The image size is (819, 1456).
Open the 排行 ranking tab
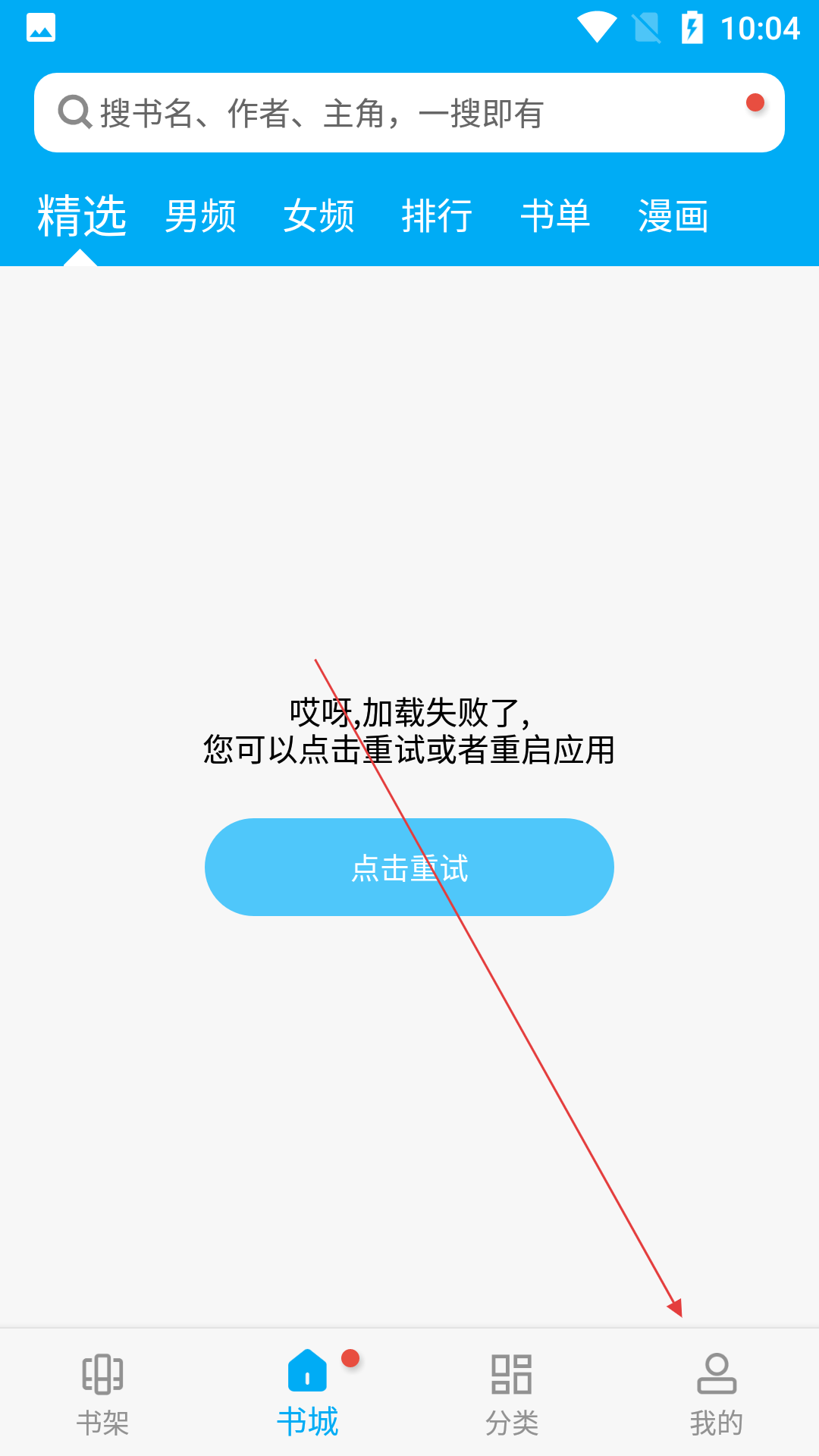pyautogui.click(x=438, y=216)
